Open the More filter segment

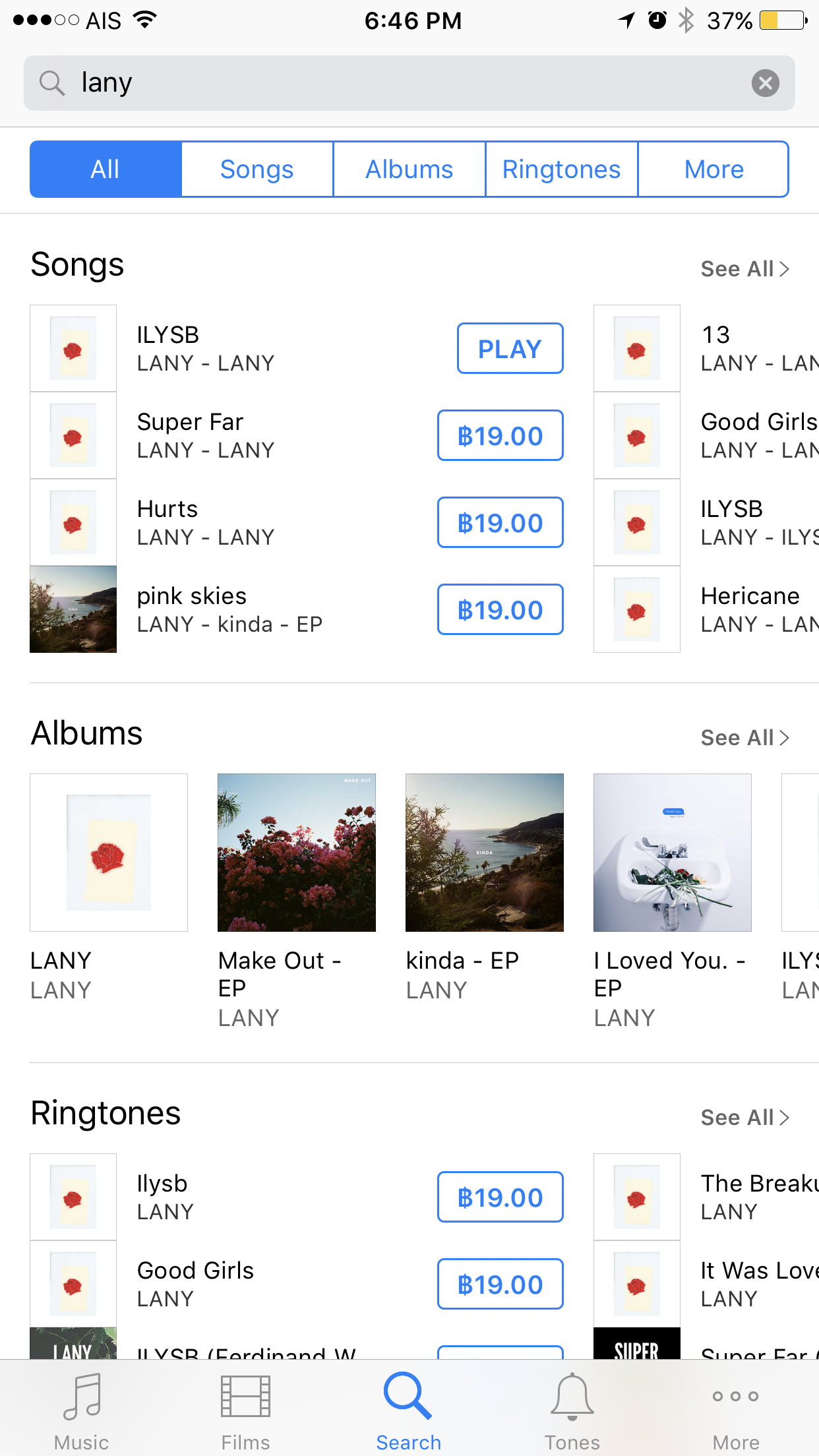coord(713,169)
